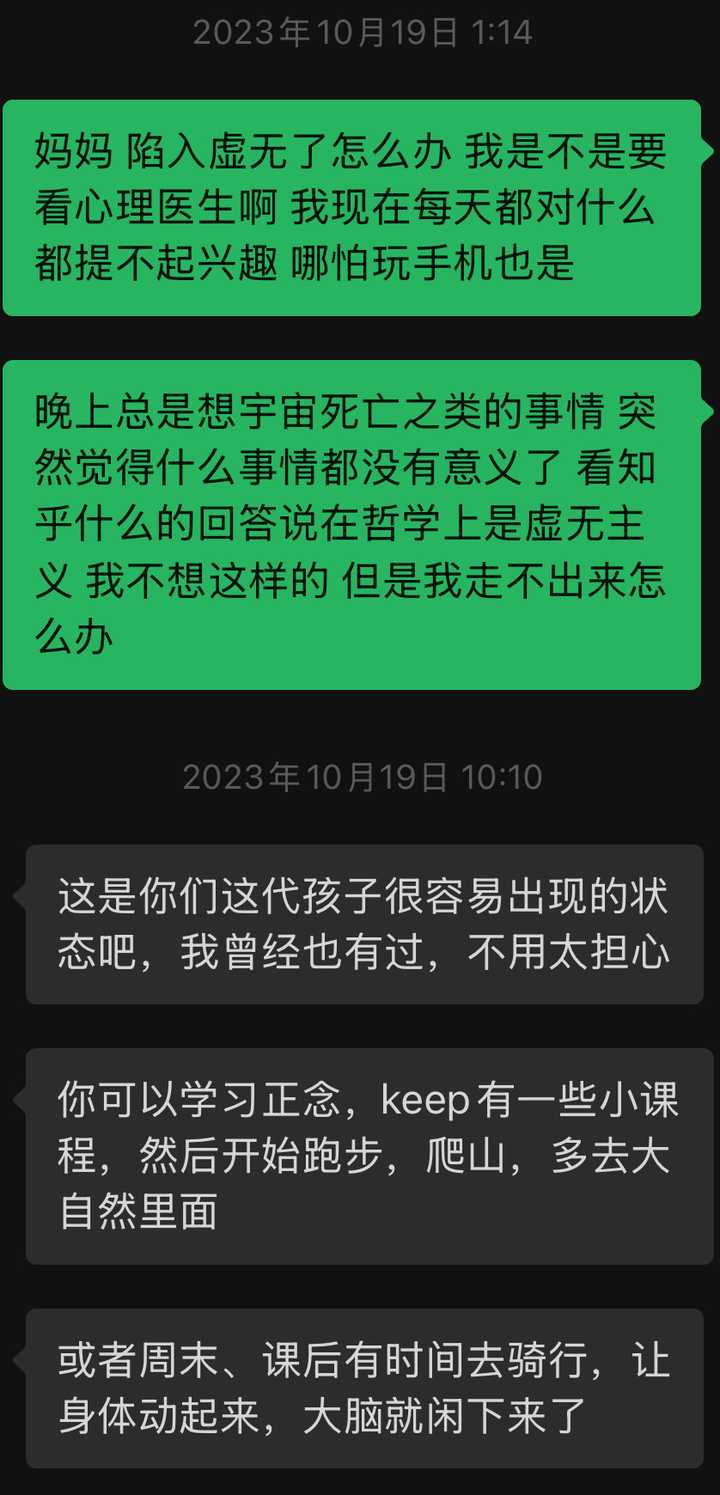Select the message mentioning 宇宙死亡之类的事情
This screenshot has width=720, height=1495.
point(355,525)
